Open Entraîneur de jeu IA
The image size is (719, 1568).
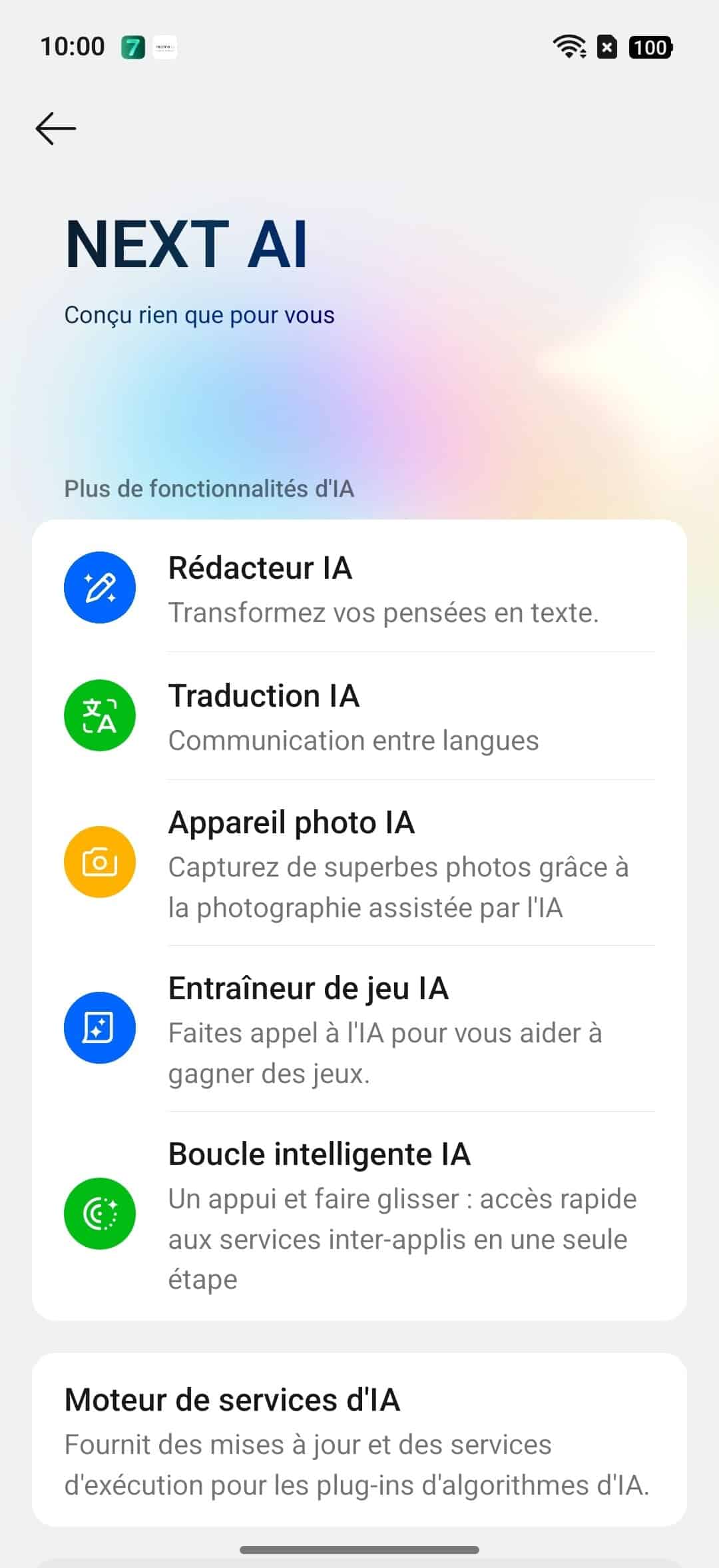(x=359, y=1028)
